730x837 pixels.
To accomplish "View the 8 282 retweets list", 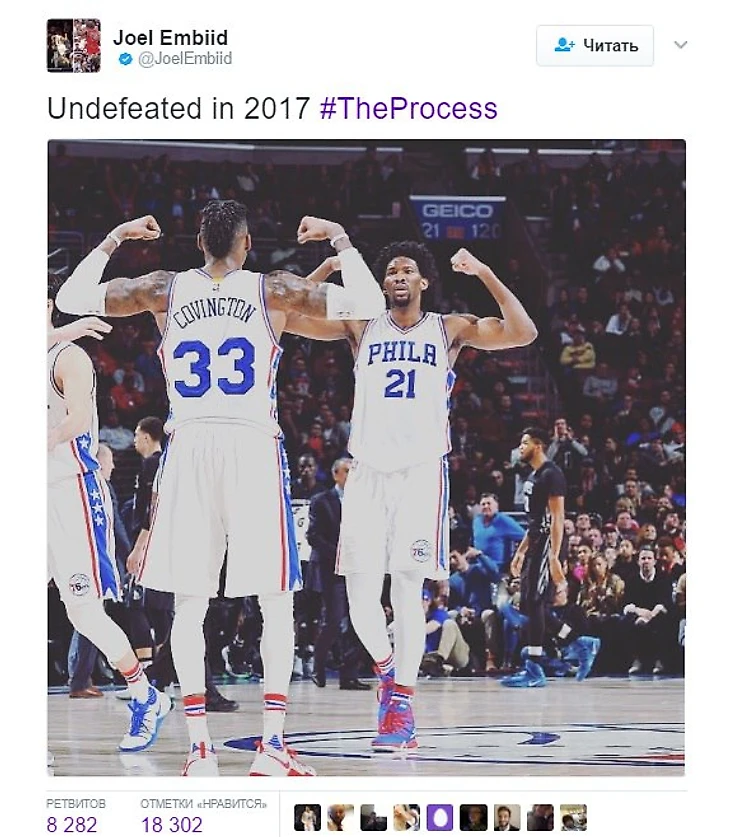I will click(72, 824).
